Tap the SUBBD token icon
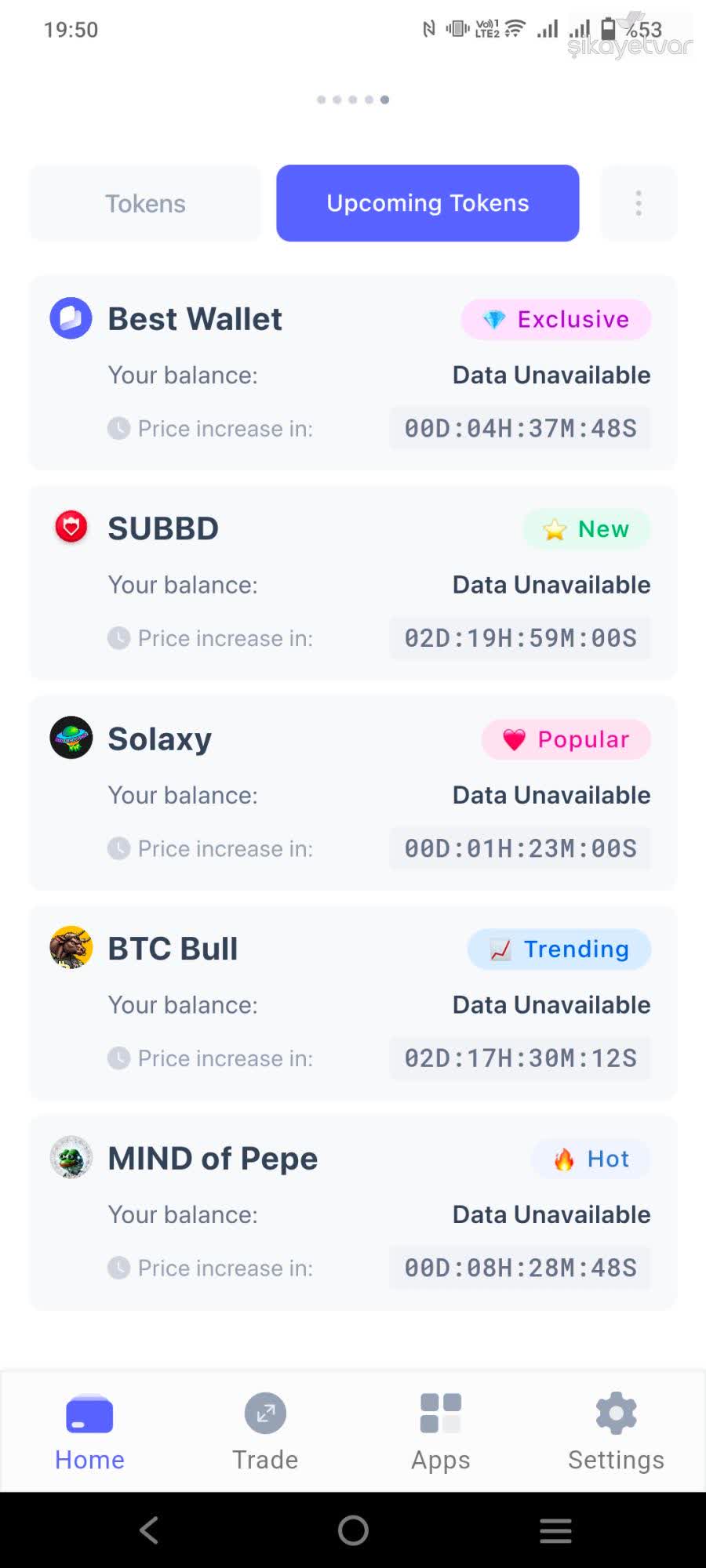This screenshot has width=706, height=1568. pos(71,528)
